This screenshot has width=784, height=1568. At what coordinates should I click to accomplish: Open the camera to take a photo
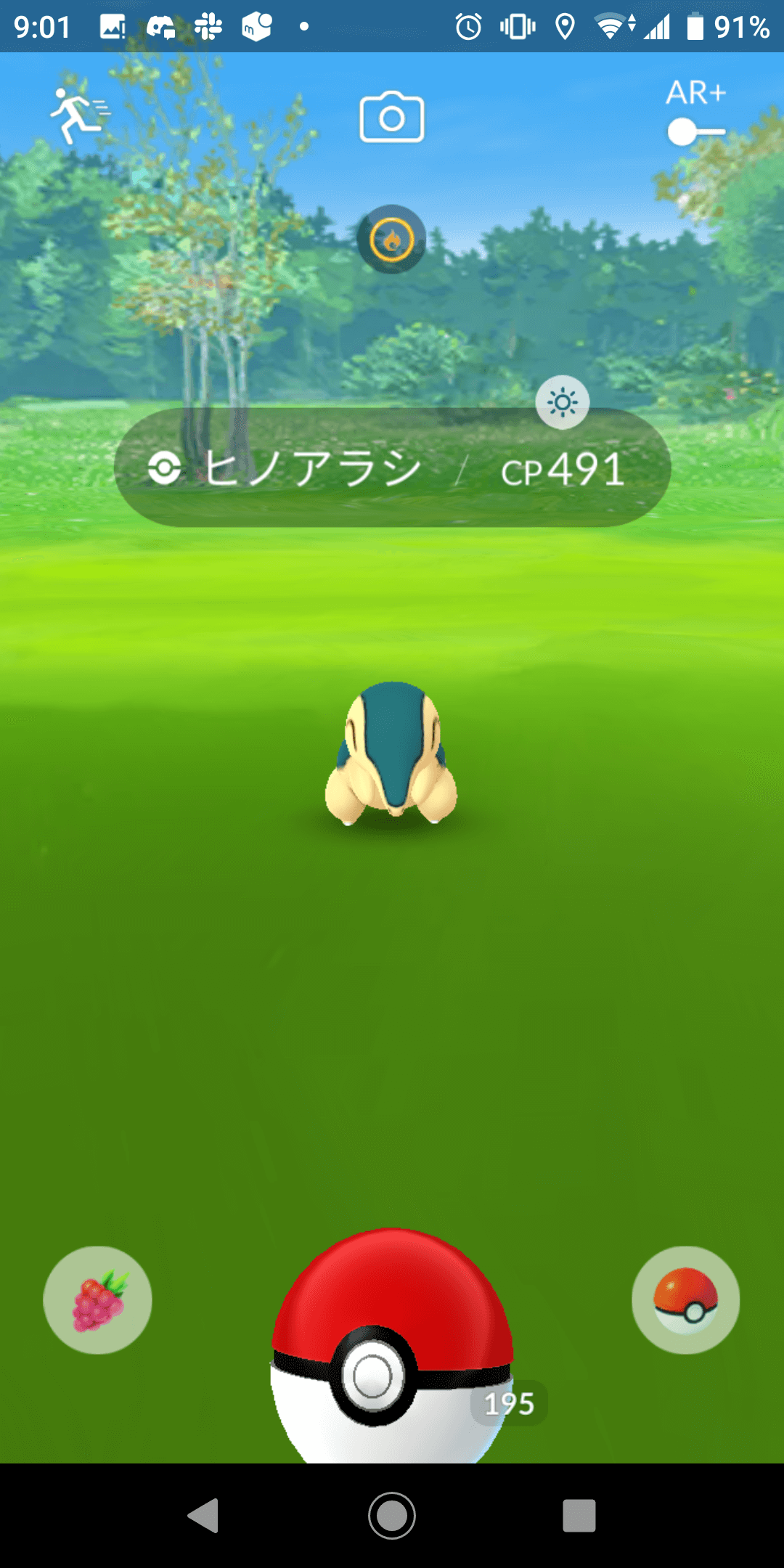coord(392,118)
